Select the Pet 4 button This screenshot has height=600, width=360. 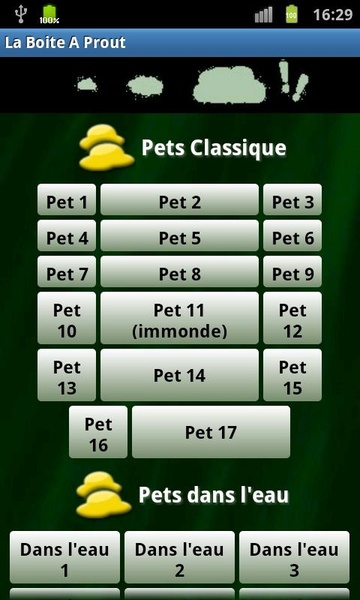click(x=67, y=236)
